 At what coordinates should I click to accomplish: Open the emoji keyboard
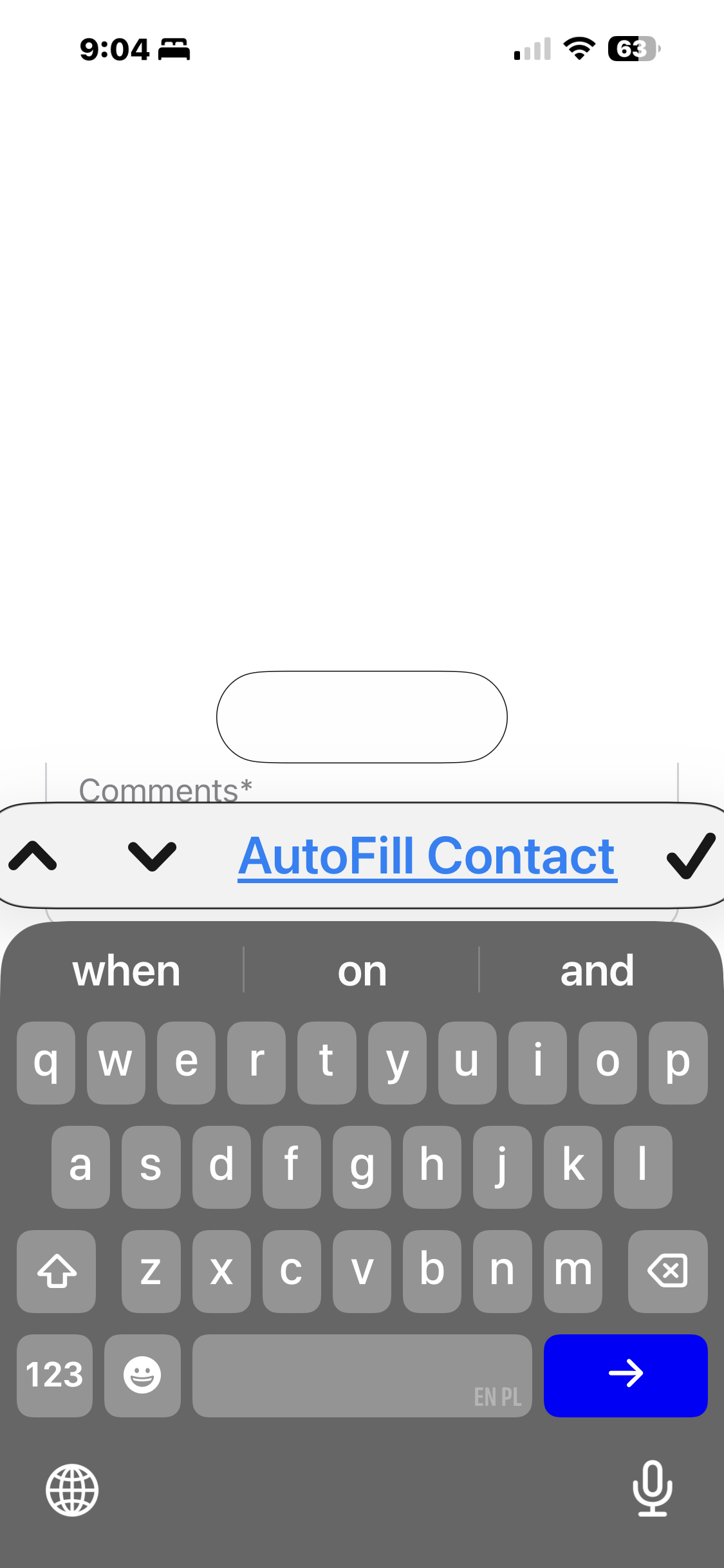142,1376
